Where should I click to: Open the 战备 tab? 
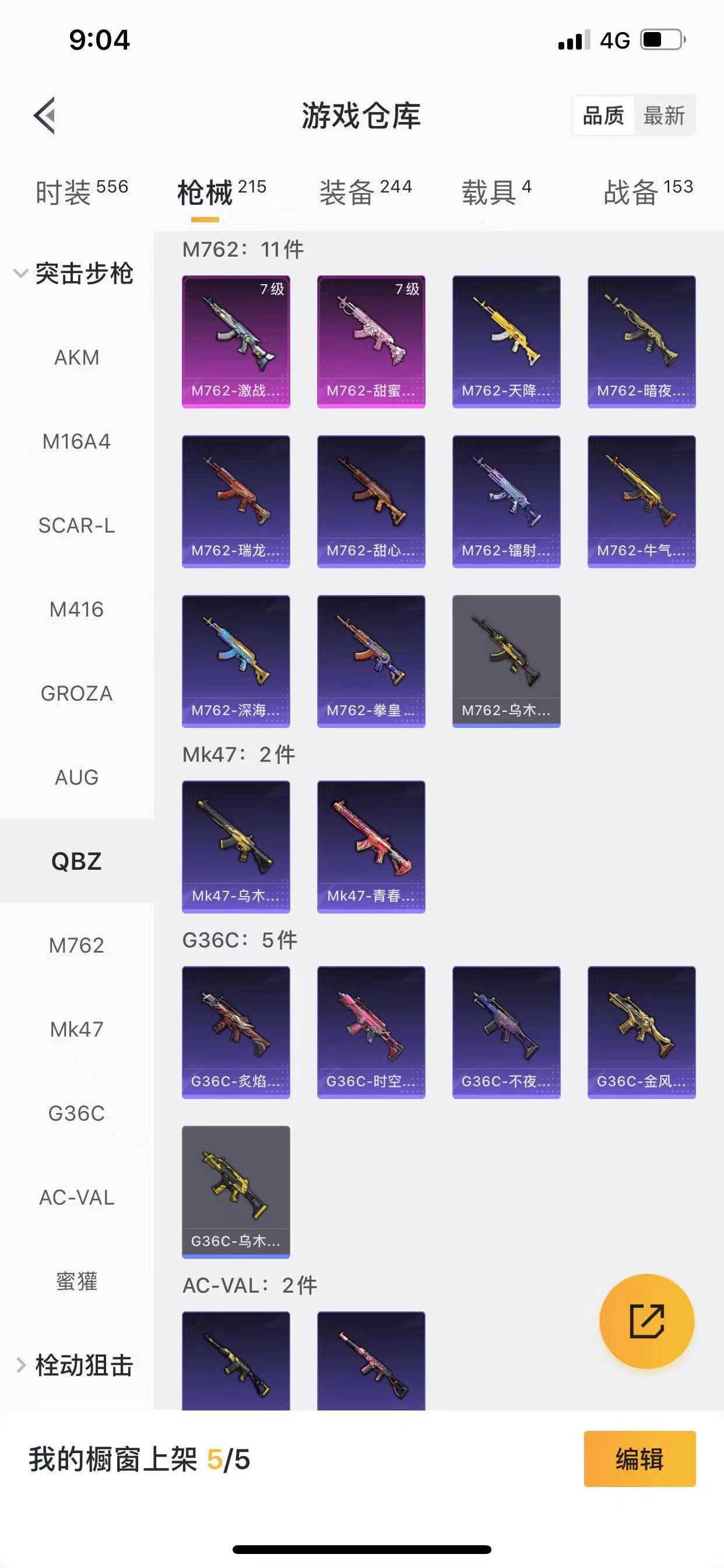click(x=648, y=192)
